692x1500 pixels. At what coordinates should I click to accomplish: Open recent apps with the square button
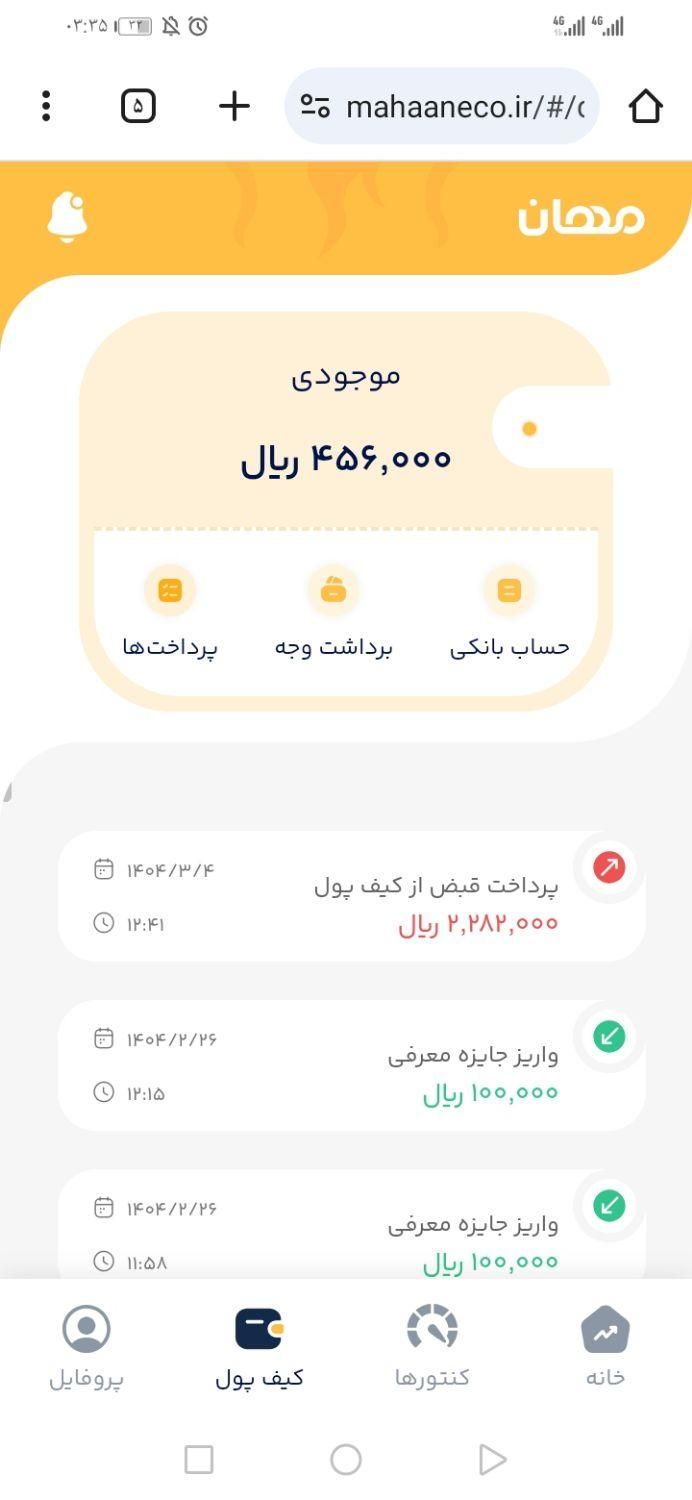199,1460
